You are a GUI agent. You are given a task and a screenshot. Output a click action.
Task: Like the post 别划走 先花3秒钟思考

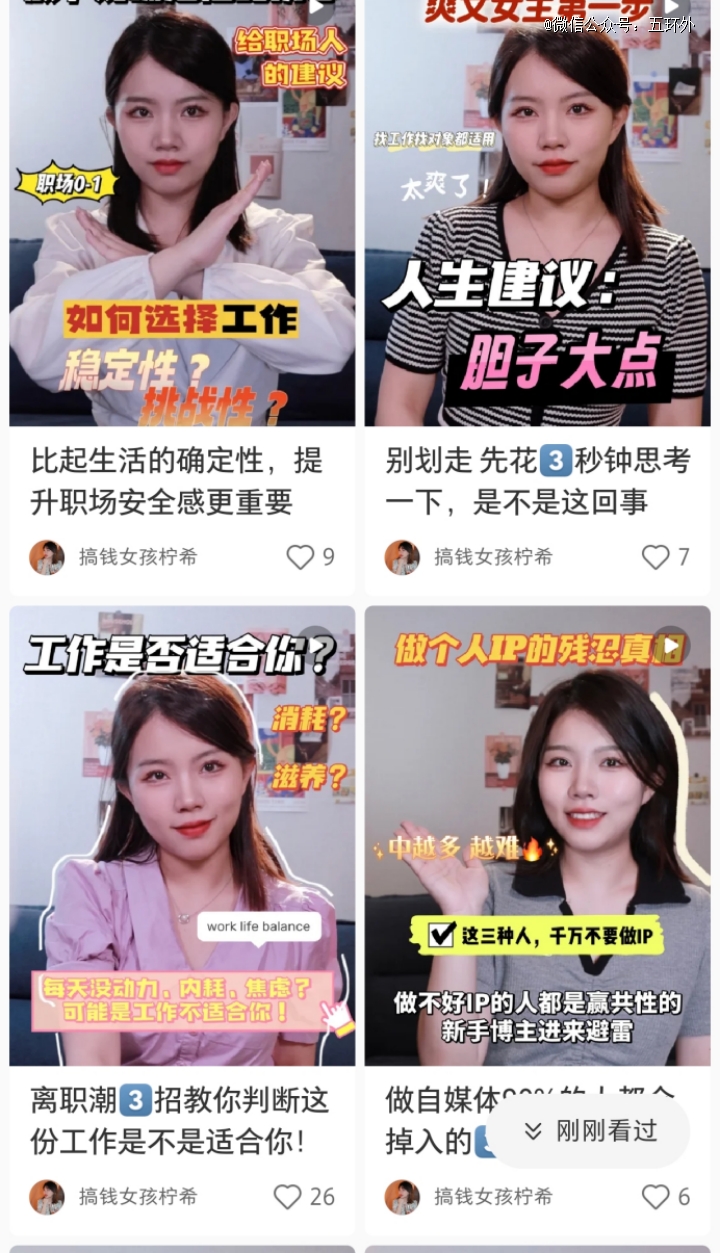(x=655, y=557)
